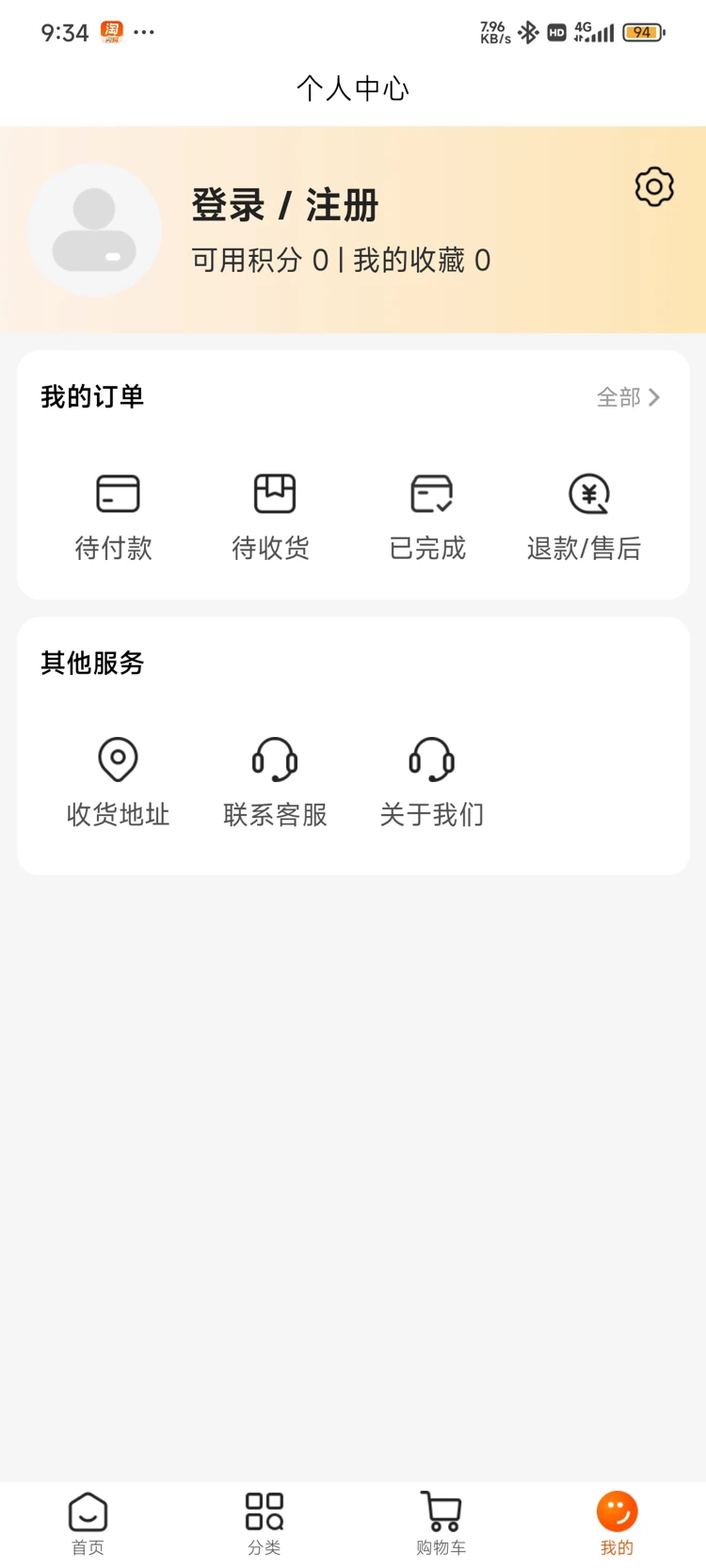706x1568 pixels.
Task: Open the 分类 categories tab
Action: [264, 1519]
